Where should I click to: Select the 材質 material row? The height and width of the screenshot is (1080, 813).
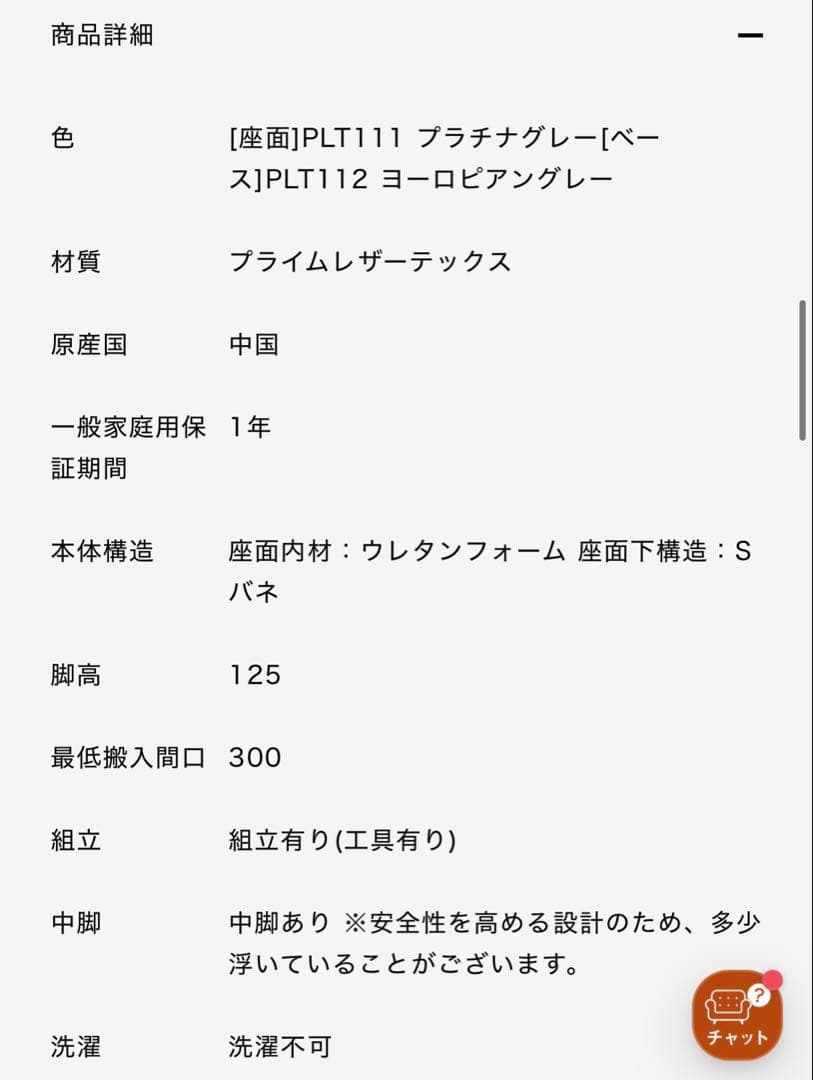[x=75, y=262]
